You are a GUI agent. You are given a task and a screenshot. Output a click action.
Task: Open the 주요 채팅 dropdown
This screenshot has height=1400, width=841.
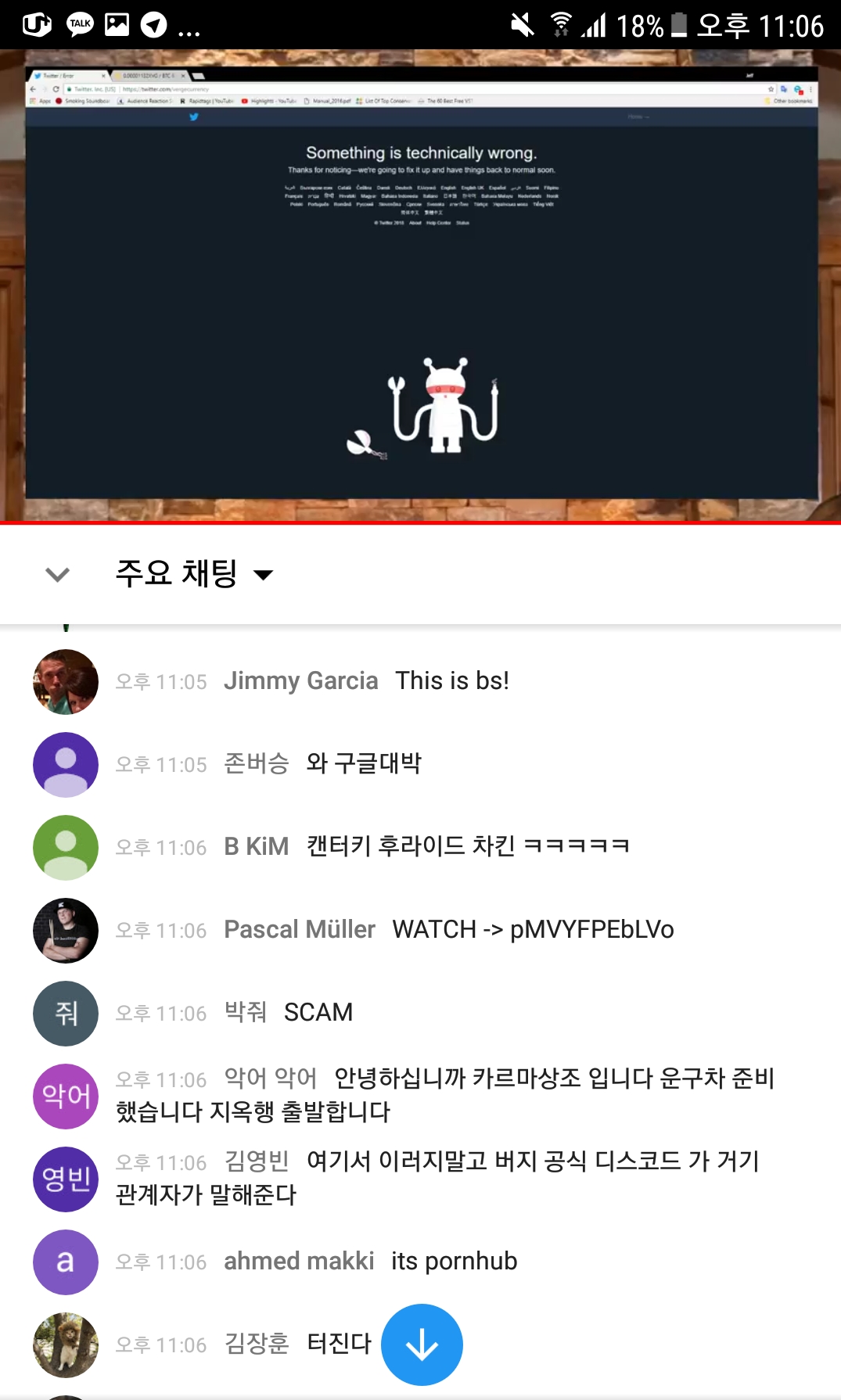pos(196,574)
